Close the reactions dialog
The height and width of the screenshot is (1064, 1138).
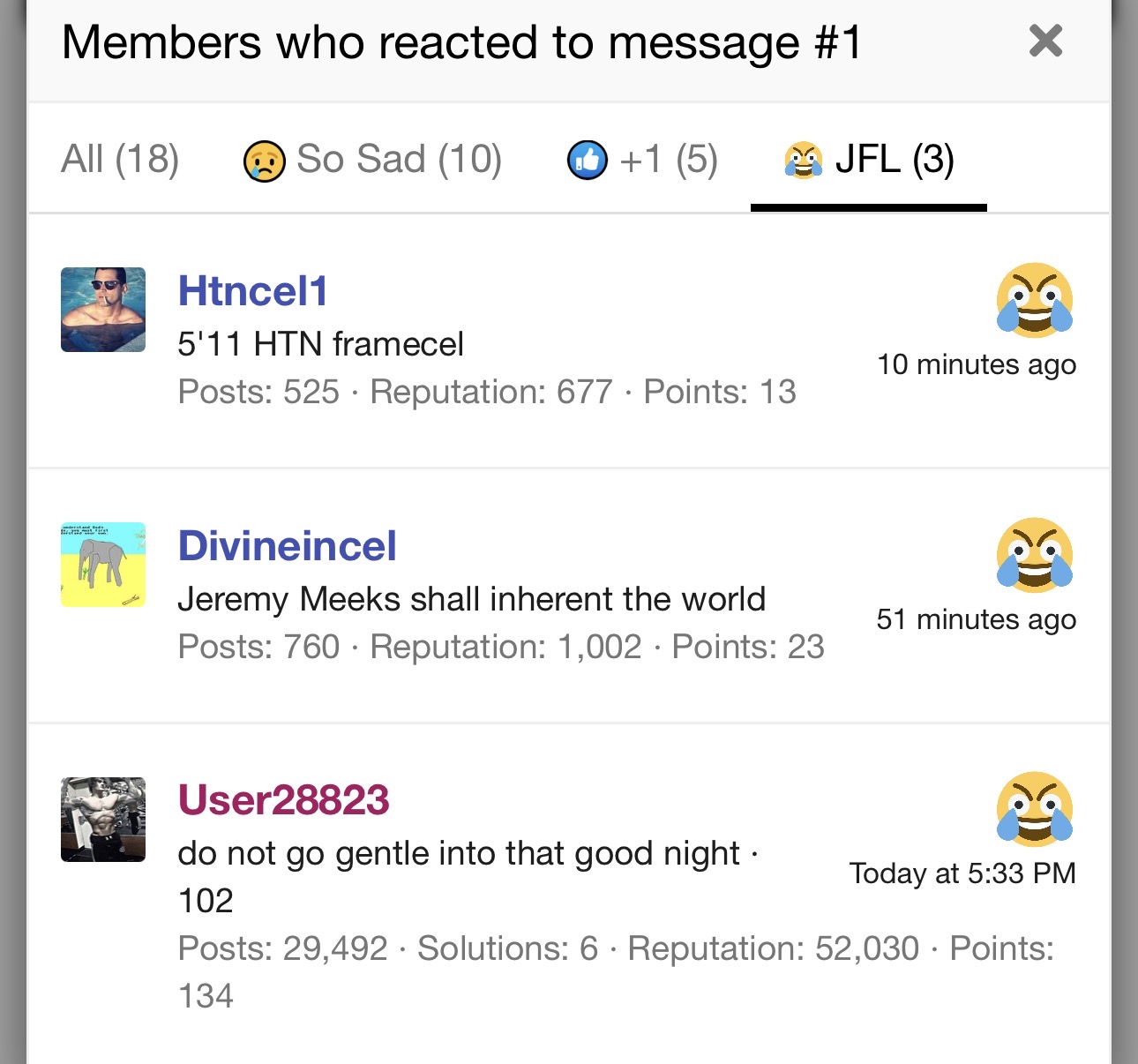[x=1045, y=41]
